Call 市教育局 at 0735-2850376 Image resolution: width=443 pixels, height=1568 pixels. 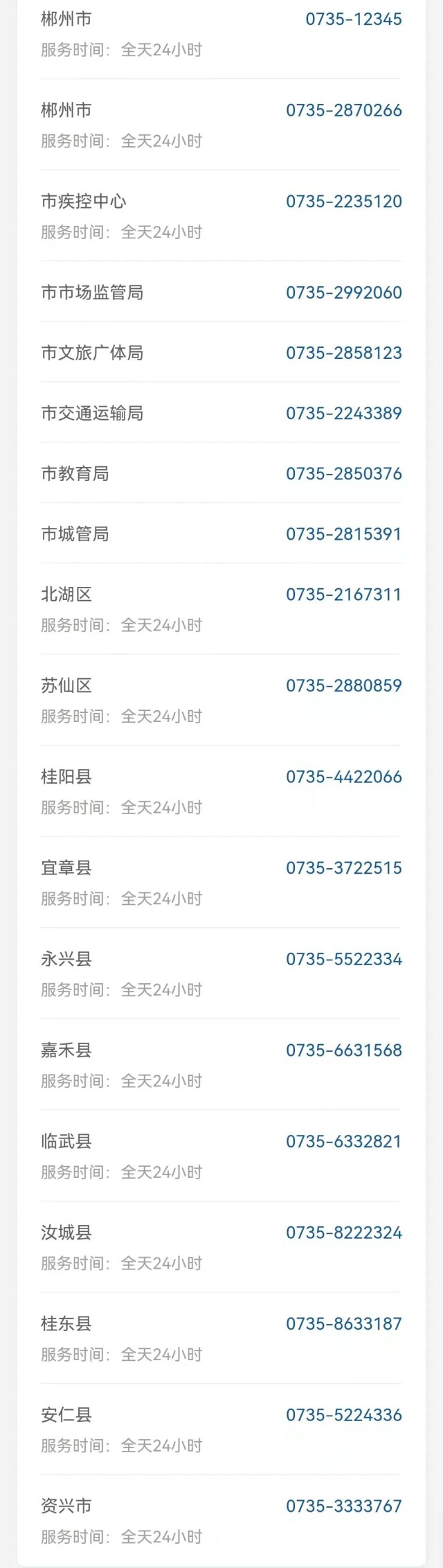click(x=343, y=473)
